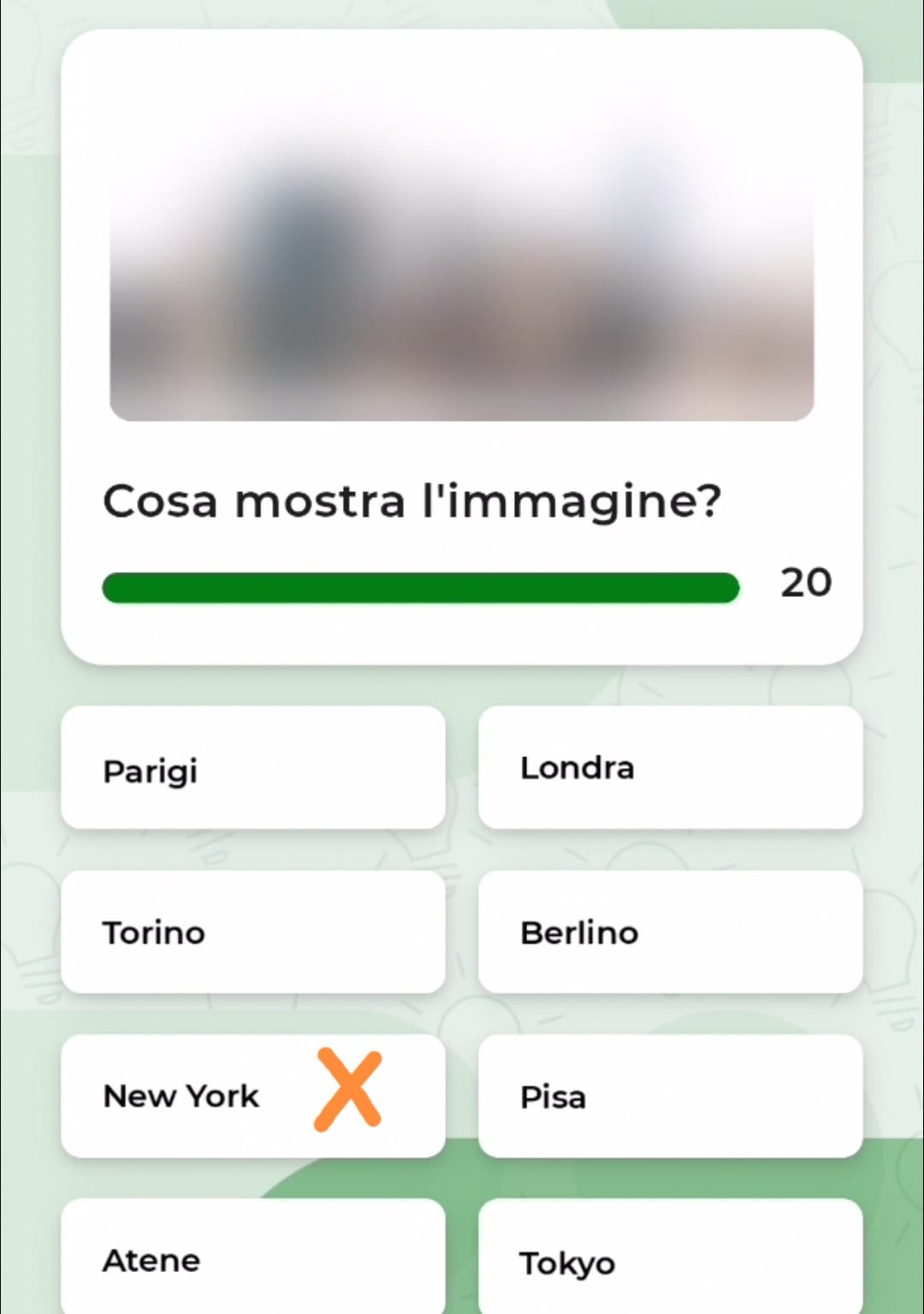The image size is (924, 1314).
Task: Pick the Torino option
Action: [x=252, y=932]
